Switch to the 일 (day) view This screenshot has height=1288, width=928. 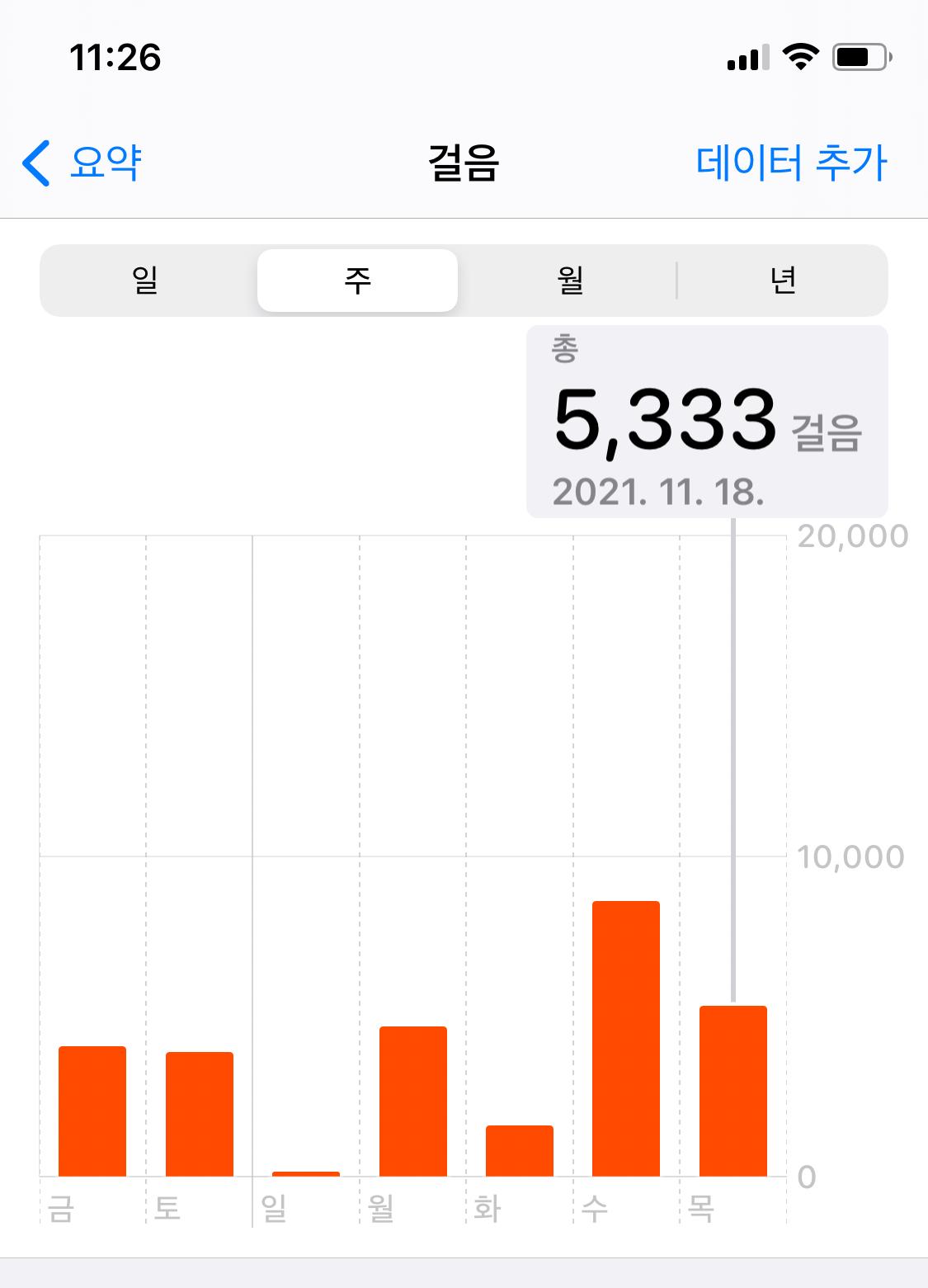tap(145, 281)
